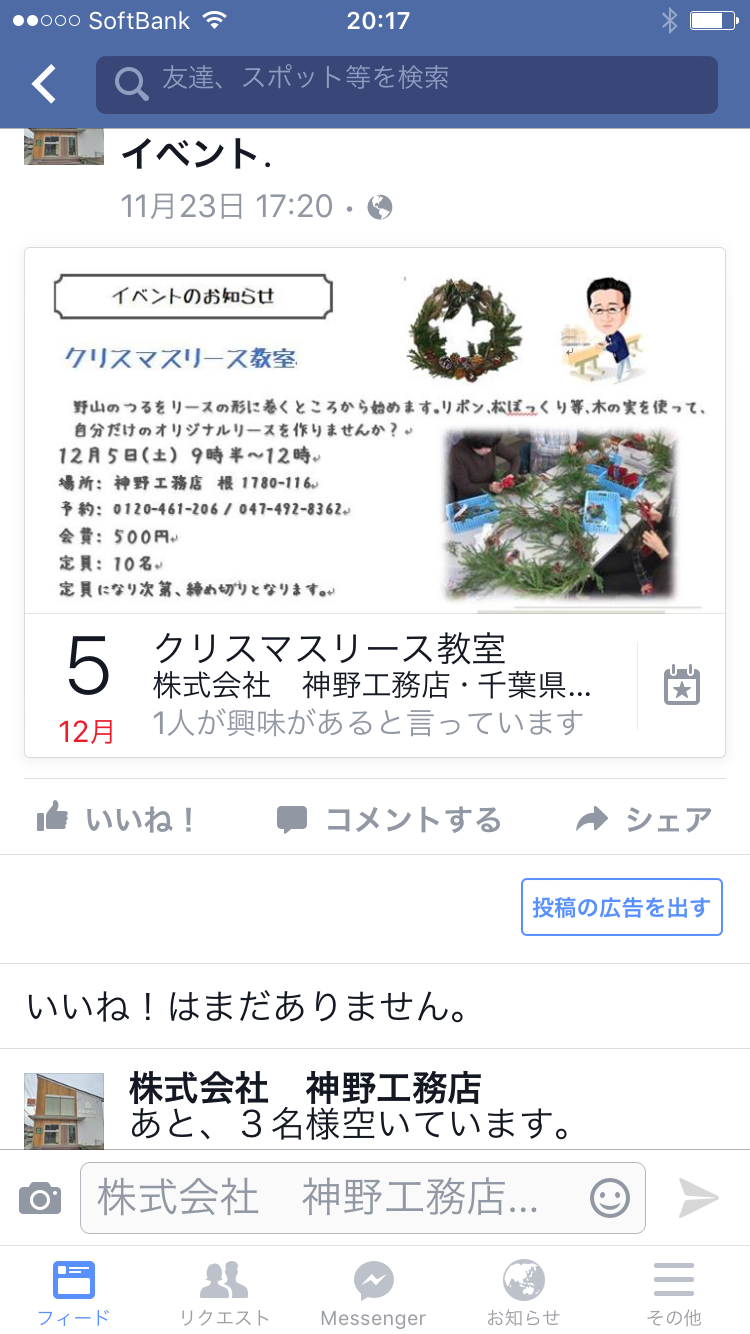Like the post with いいね！
Image resolution: width=750 pixels, height=1334 pixels.
coord(117,820)
